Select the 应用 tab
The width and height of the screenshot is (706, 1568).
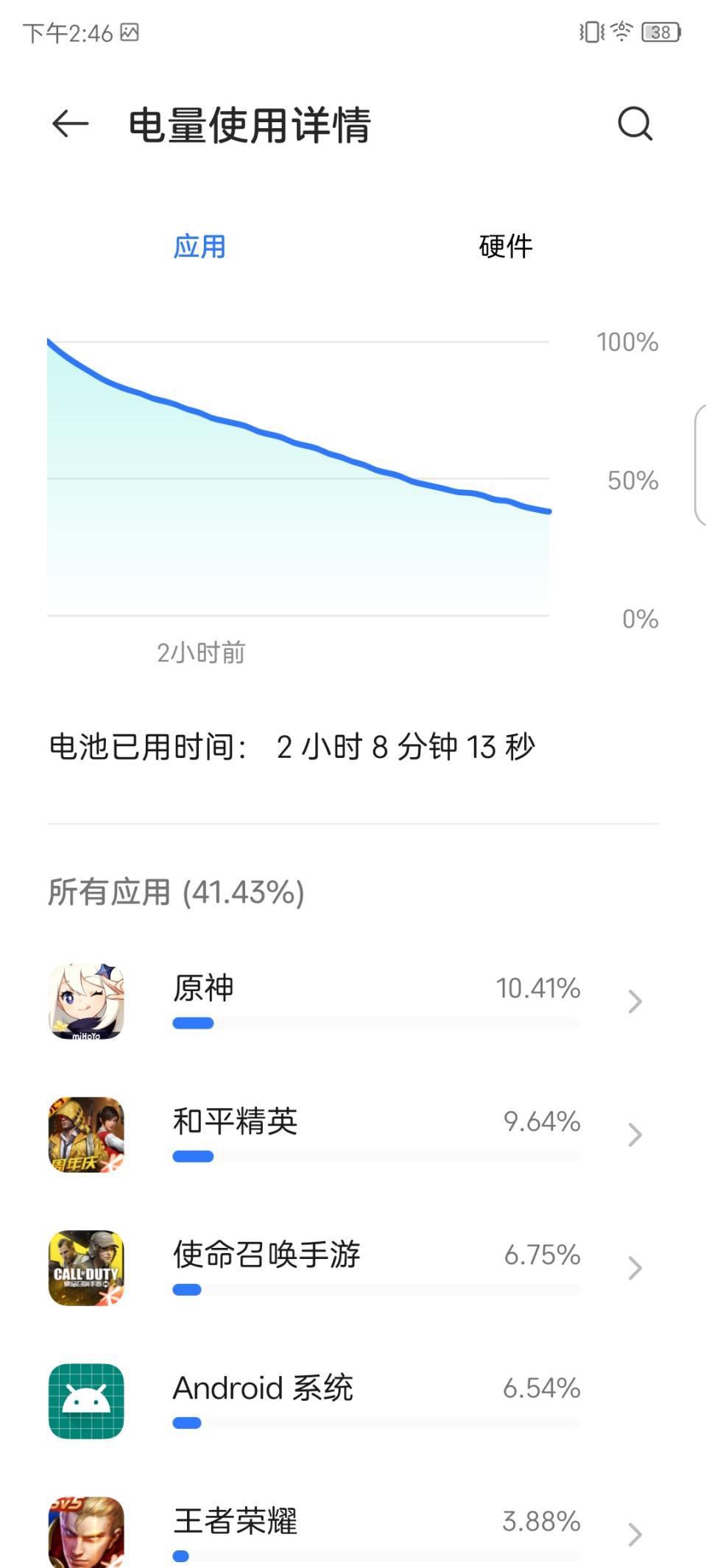click(x=200, y=246)
